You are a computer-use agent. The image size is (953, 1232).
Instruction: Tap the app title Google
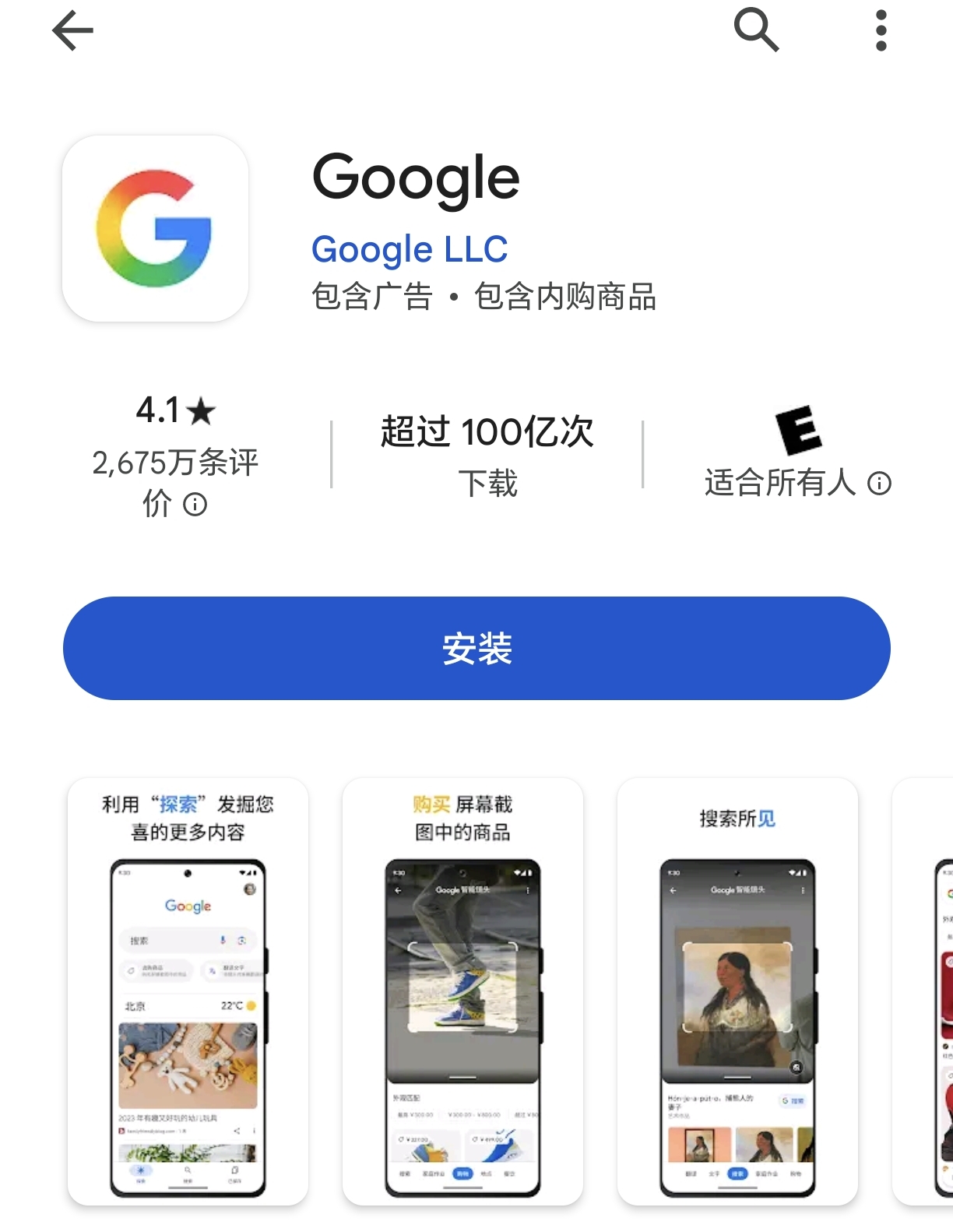click(417, 175)
